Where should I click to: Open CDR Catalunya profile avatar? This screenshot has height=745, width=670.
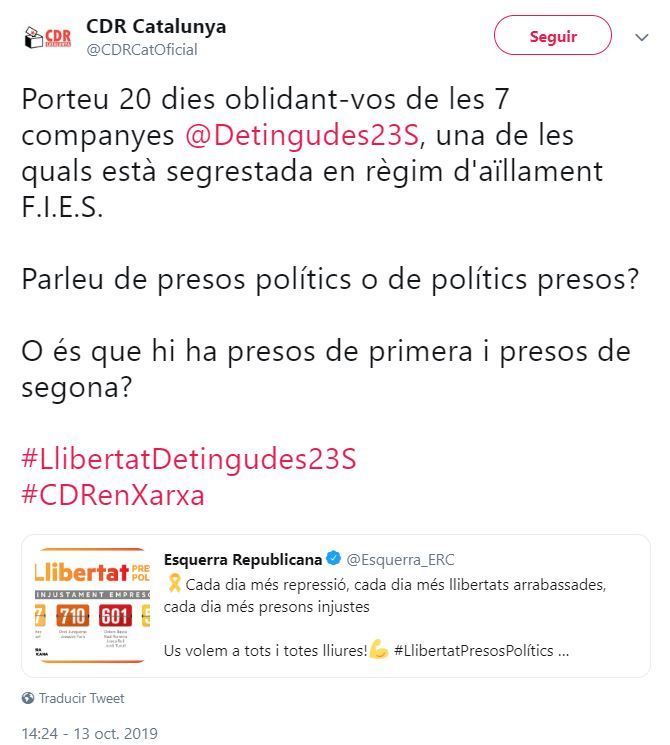point(48,37)
